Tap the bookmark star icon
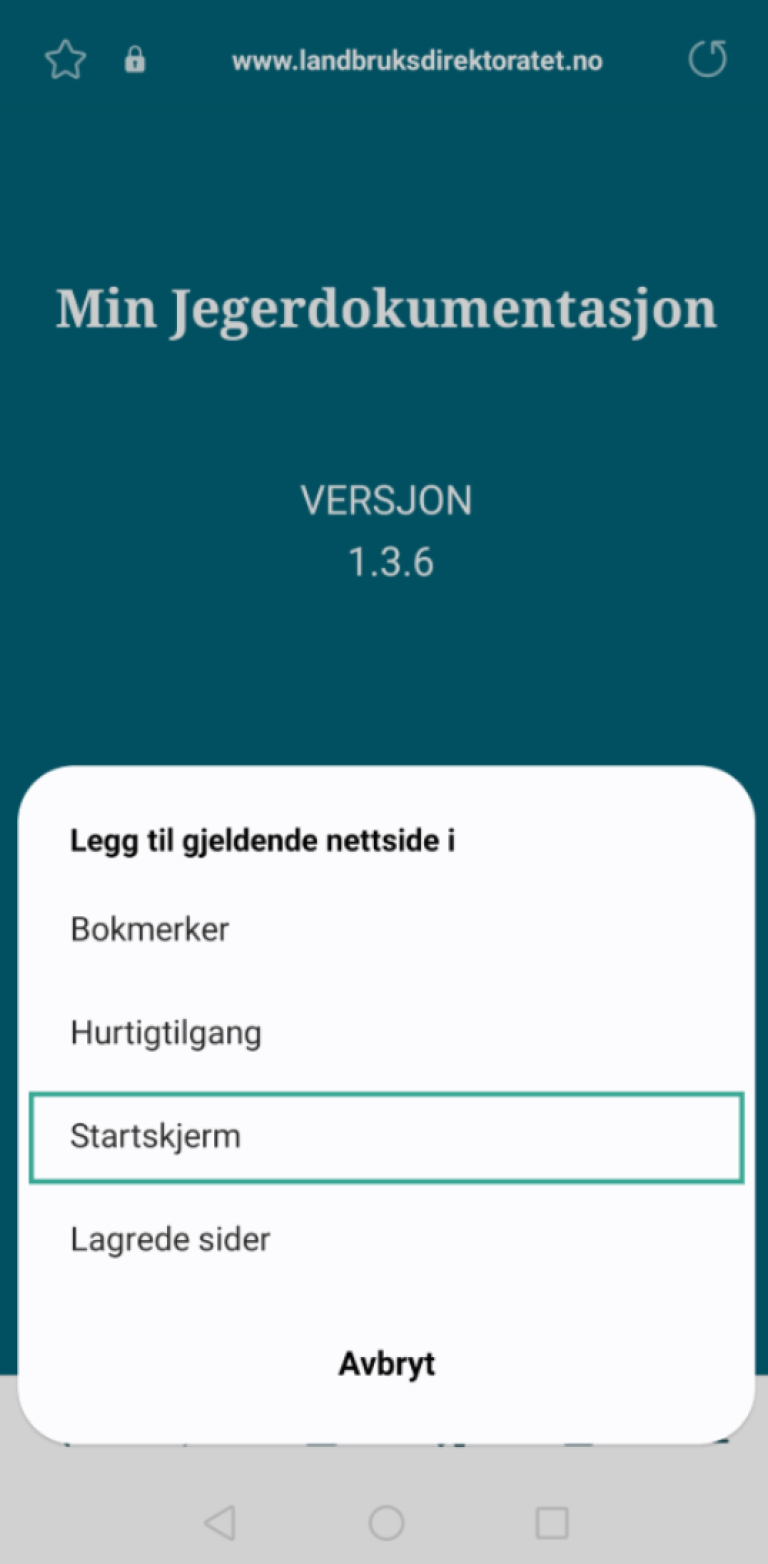 [x=66, y=61]
